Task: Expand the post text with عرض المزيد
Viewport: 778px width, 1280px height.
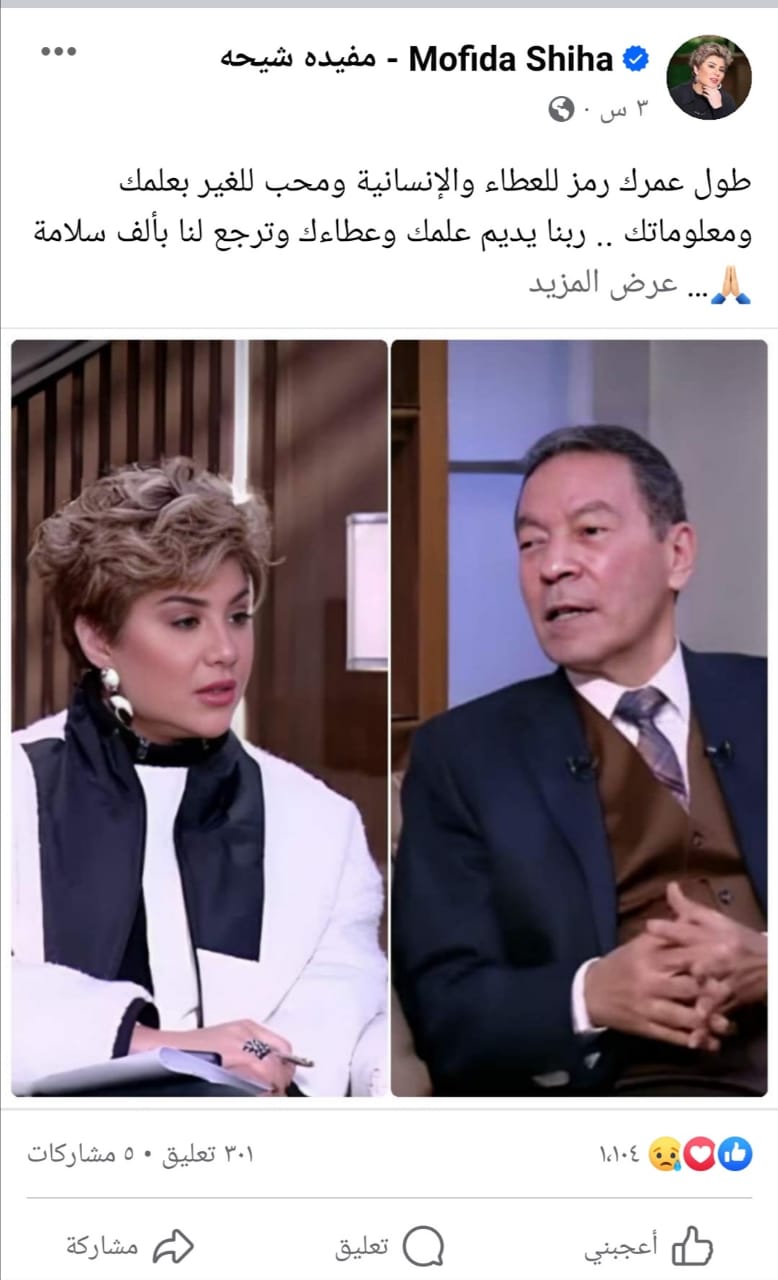Action: pos(577,285)
